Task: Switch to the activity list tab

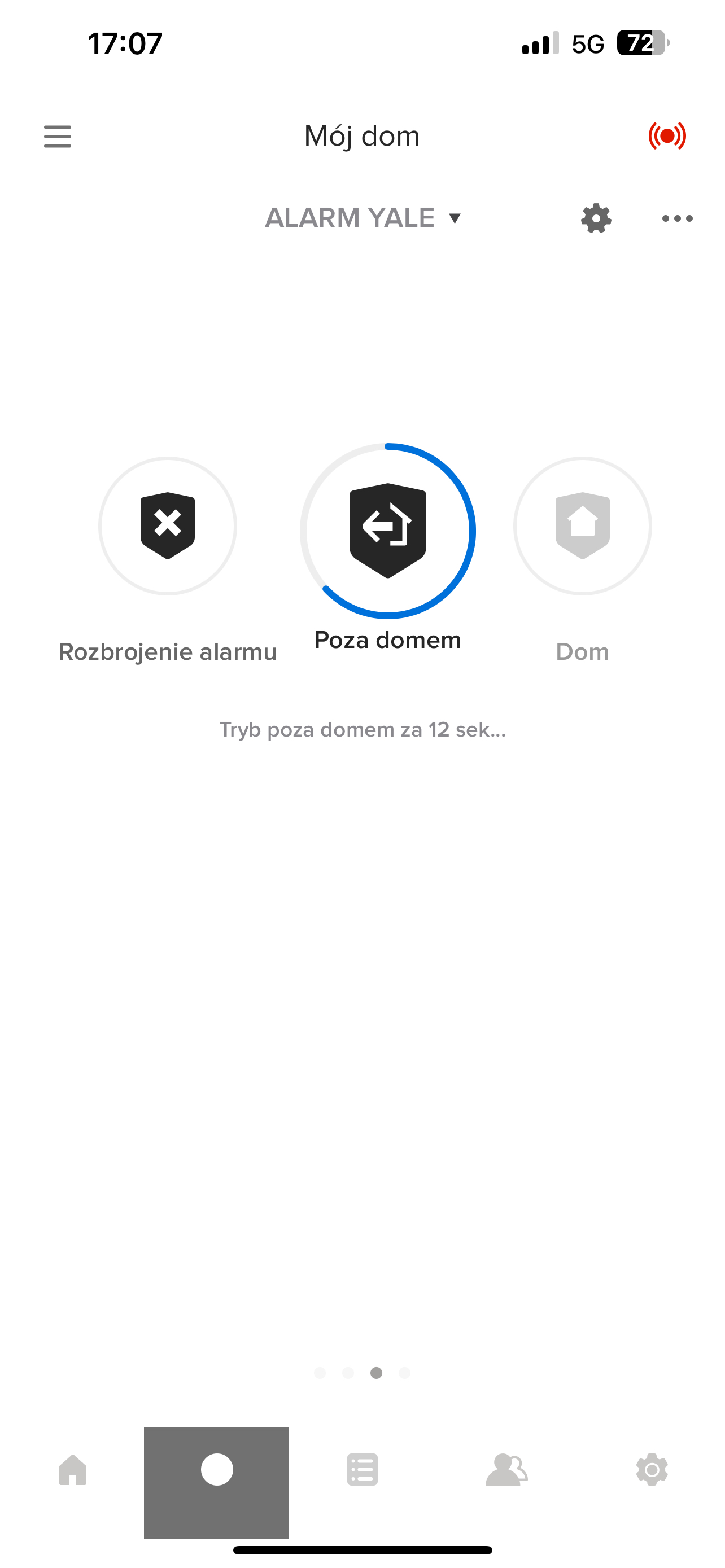Action: (362, 1470)
